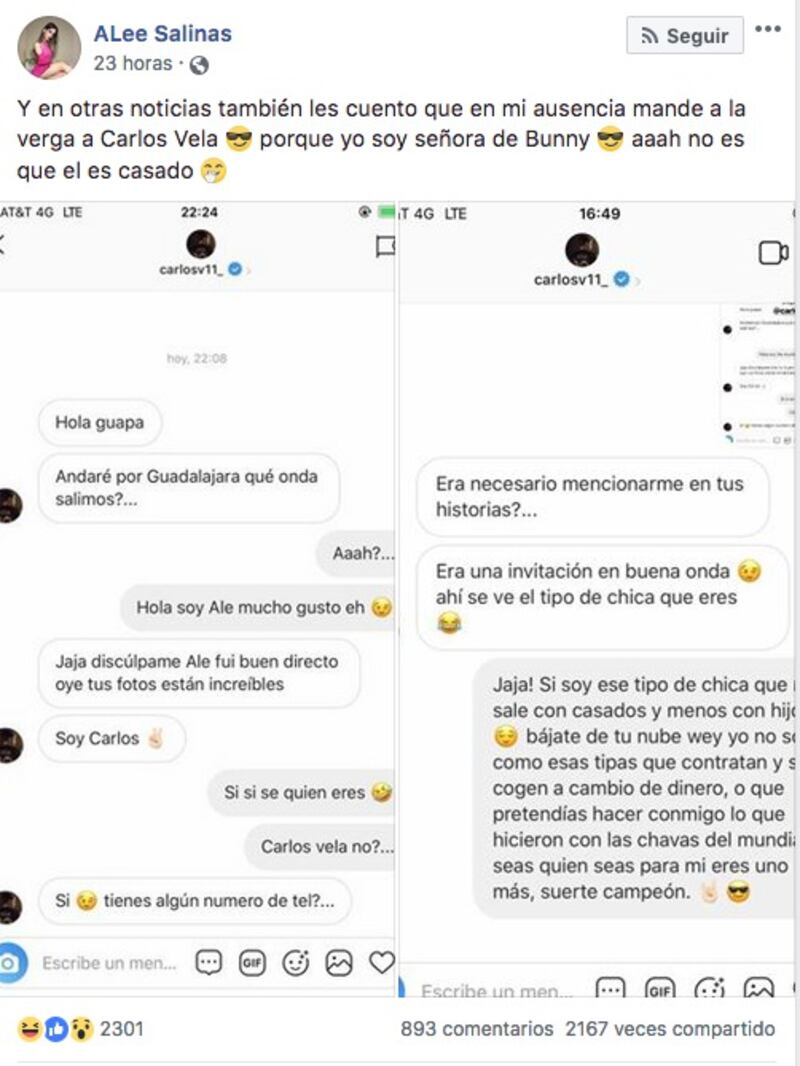Screen dimensions: 800x1066
Task: Tap ALee Salinas's profile picture
Action: 49,47
